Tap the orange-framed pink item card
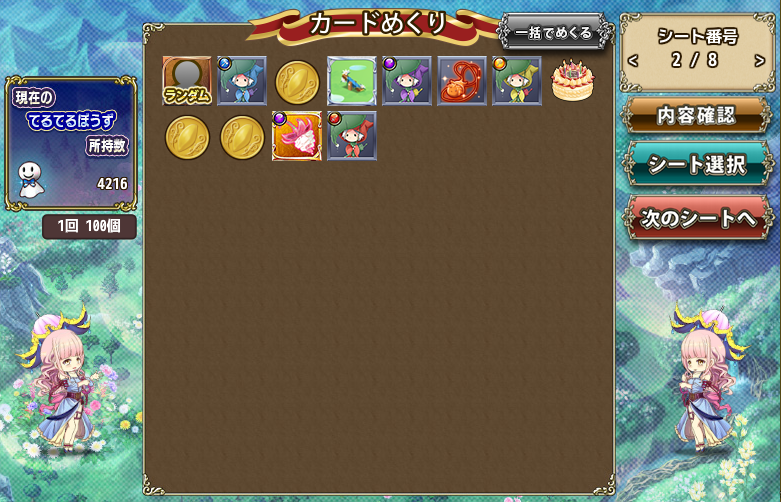 (x=297, y=136)
